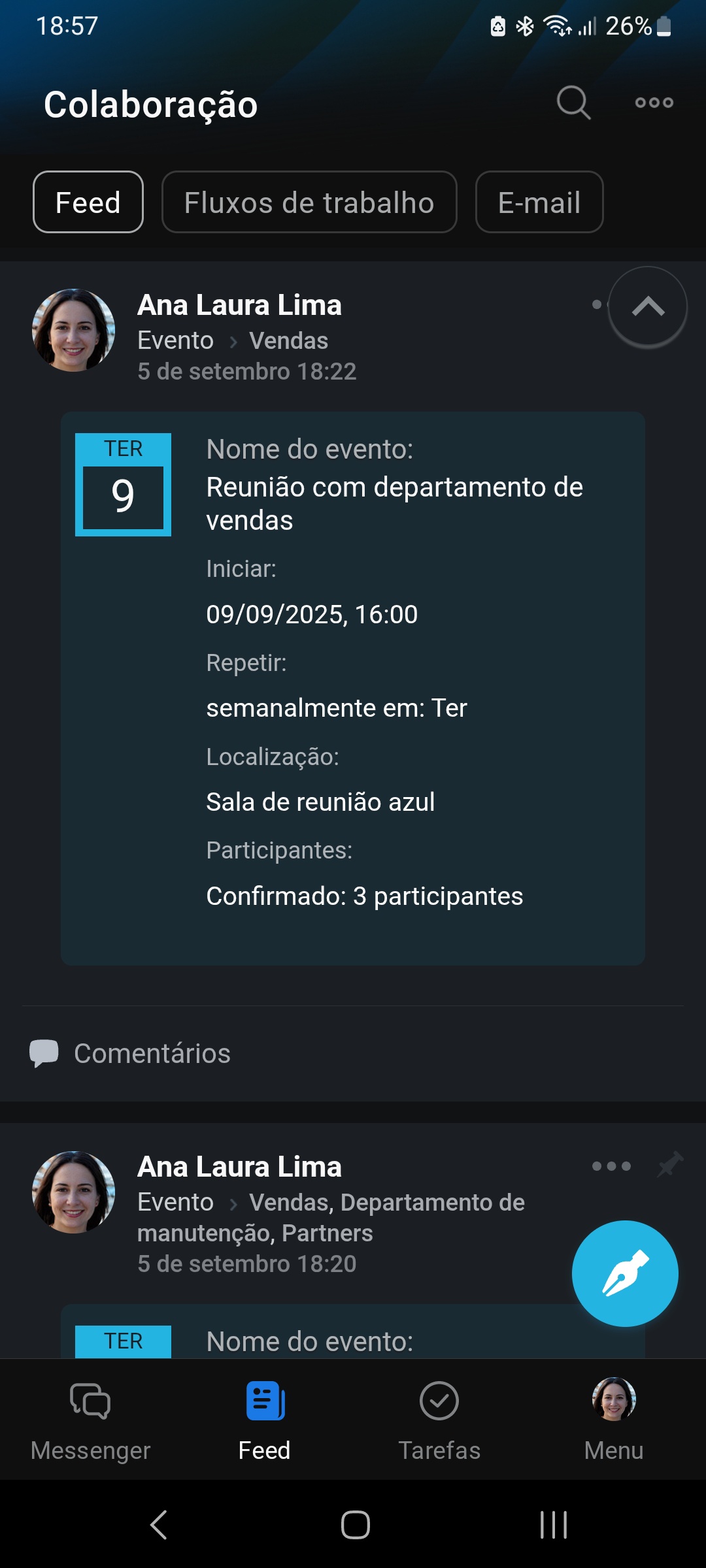Tap Feed in the bottom navigation
The width and height of the screenshot is (706, 1568).
point(265,1418)
